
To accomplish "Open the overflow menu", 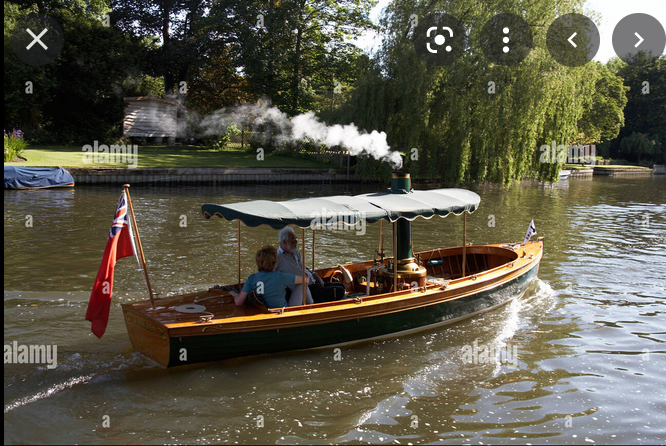I will pyautogui.click(x=506, y=40).
